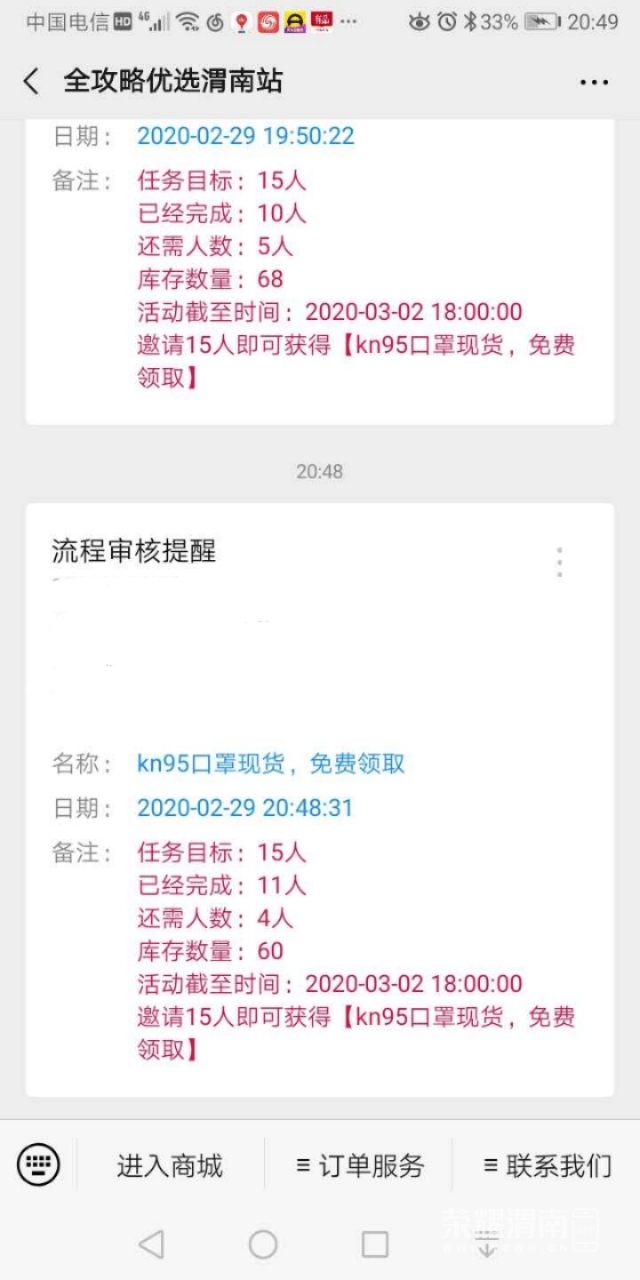The width and height of the screenshot is (640, 1280).
Task: Open the 流程审核提醒 card options dots
Action: [x=559, y=562]
